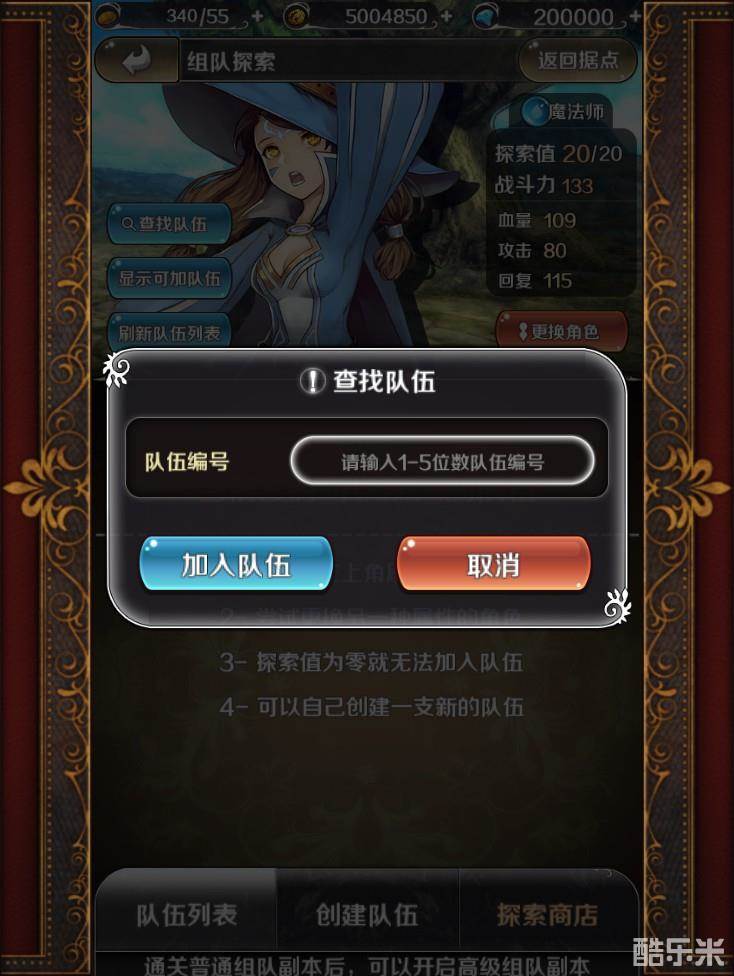The image size is (734, 976).
Task: Tap 显示可加队伍 button
Action: pos(169,278)
